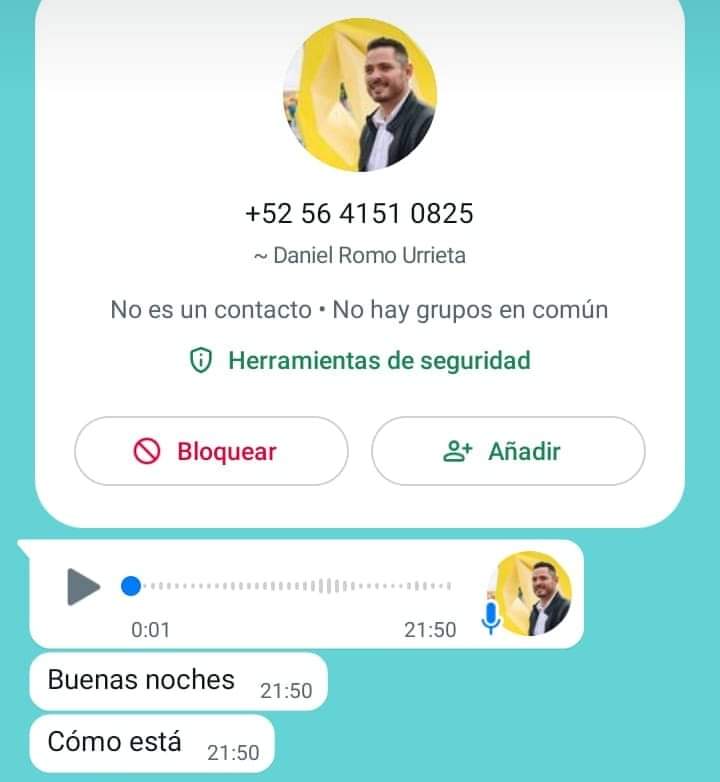Play the voice message
The width and height of the screenshot is (720, 782).
coord(84,586)
